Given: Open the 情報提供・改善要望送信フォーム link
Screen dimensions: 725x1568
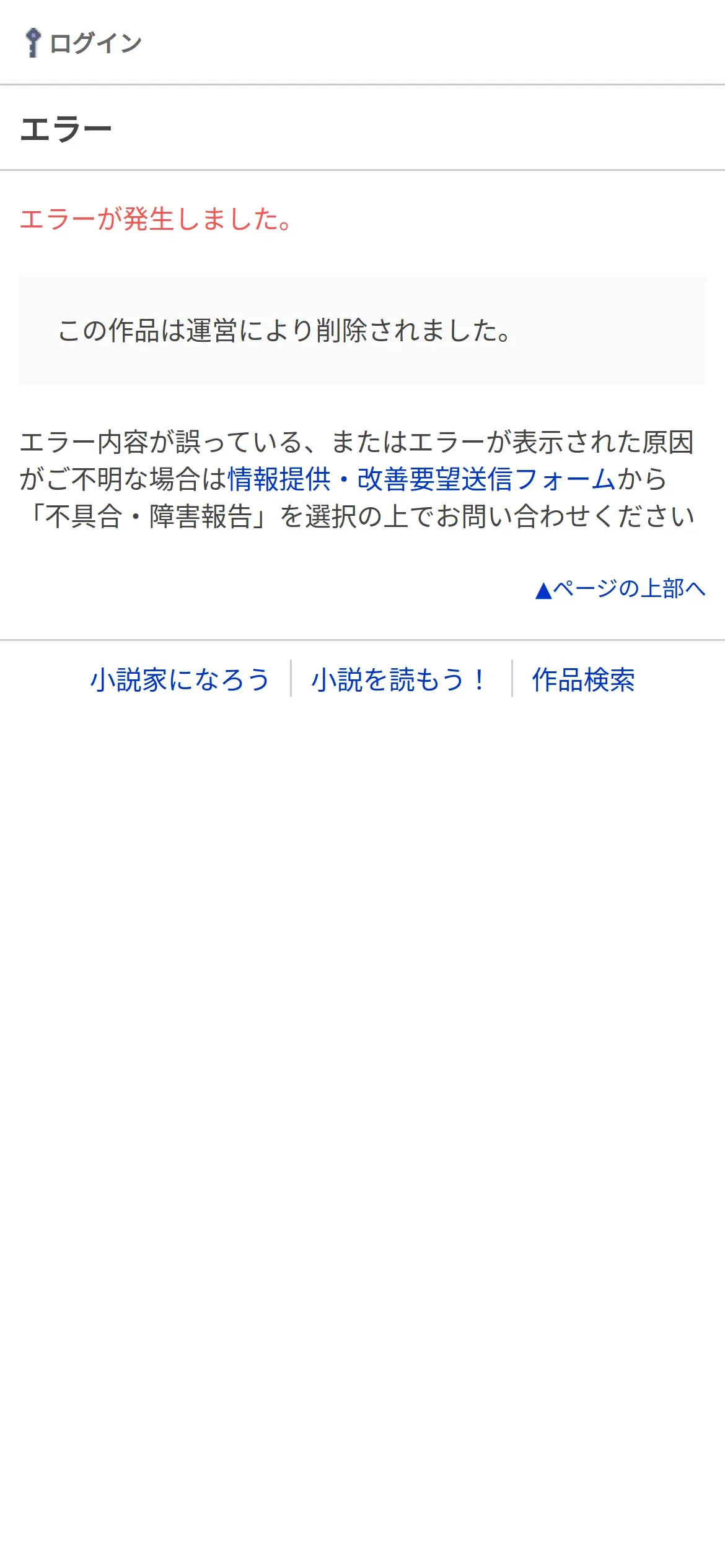Looking at the screenshot, I should pyautogui.click(x=421, y=479).
